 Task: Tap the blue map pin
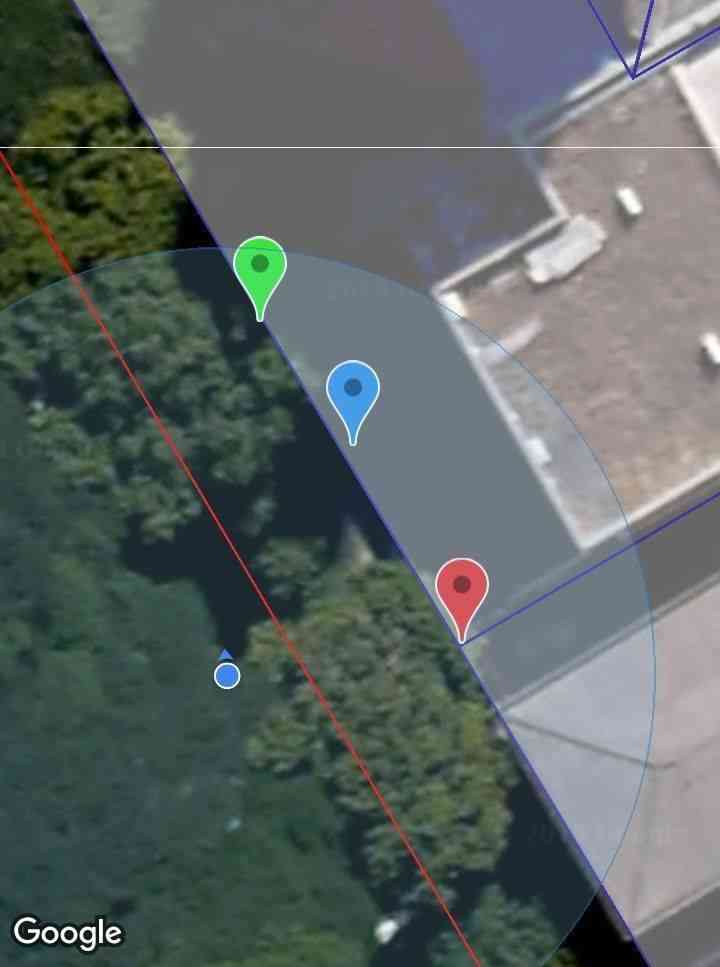coord(353,391)
